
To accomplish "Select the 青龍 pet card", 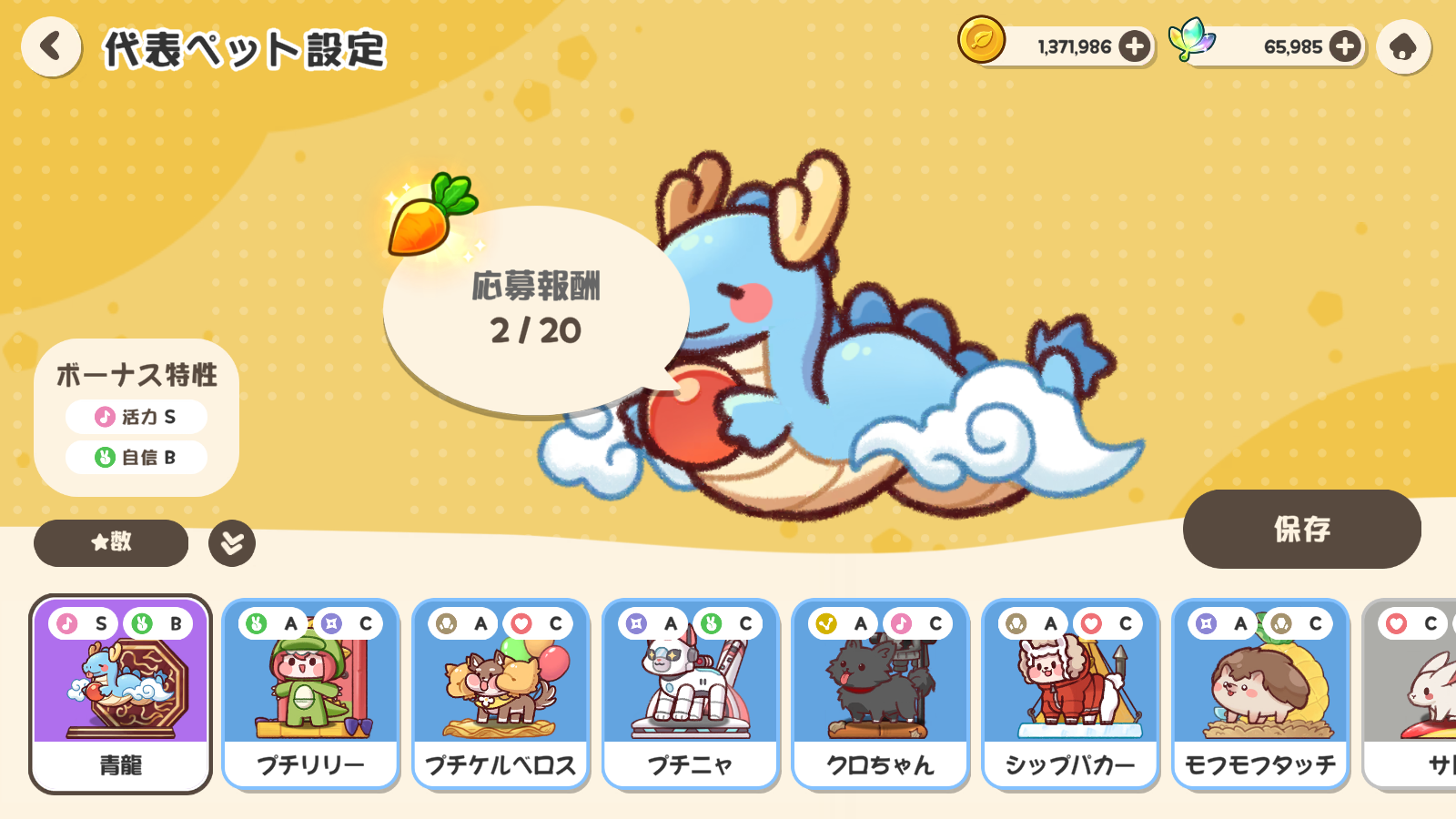I will click(120, 693).
